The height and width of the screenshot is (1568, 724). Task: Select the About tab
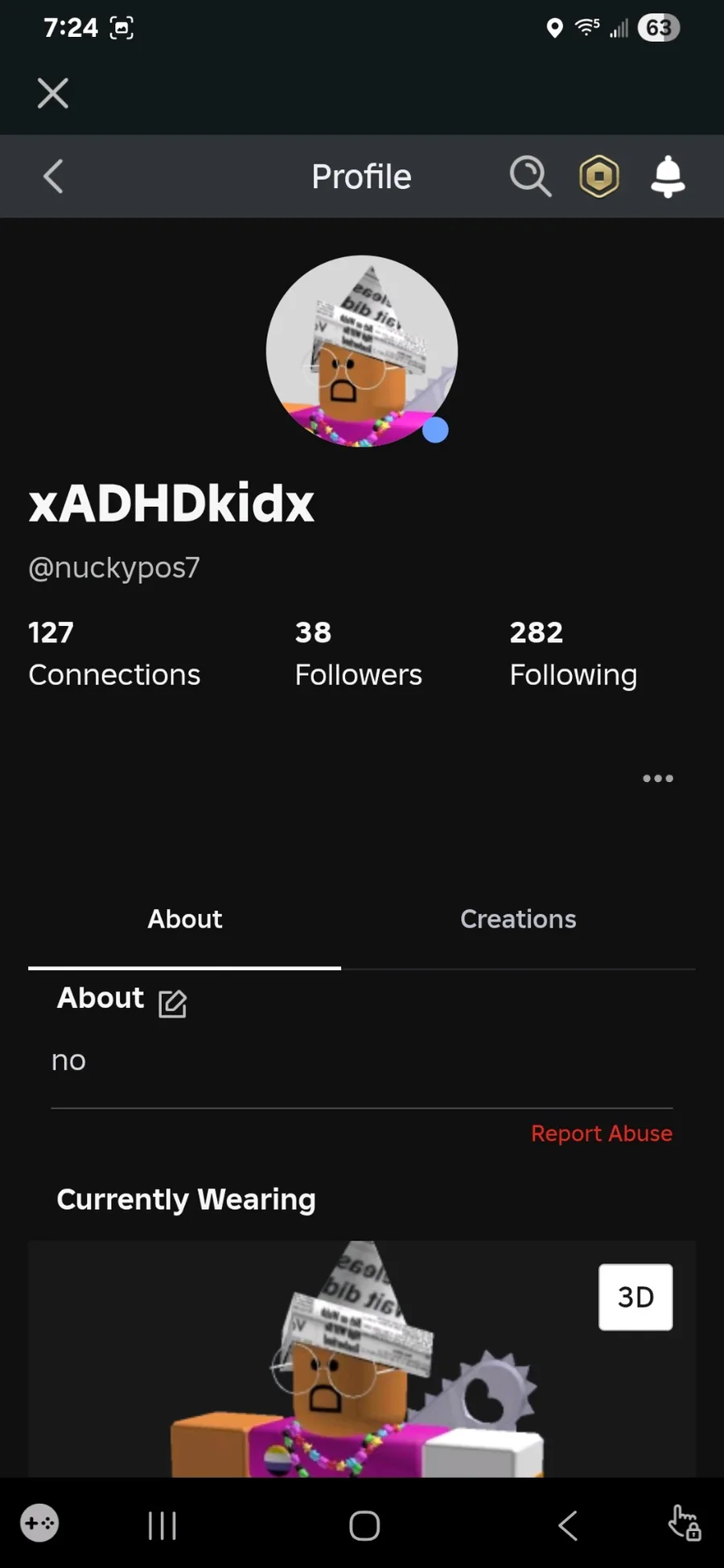point(184,919)
